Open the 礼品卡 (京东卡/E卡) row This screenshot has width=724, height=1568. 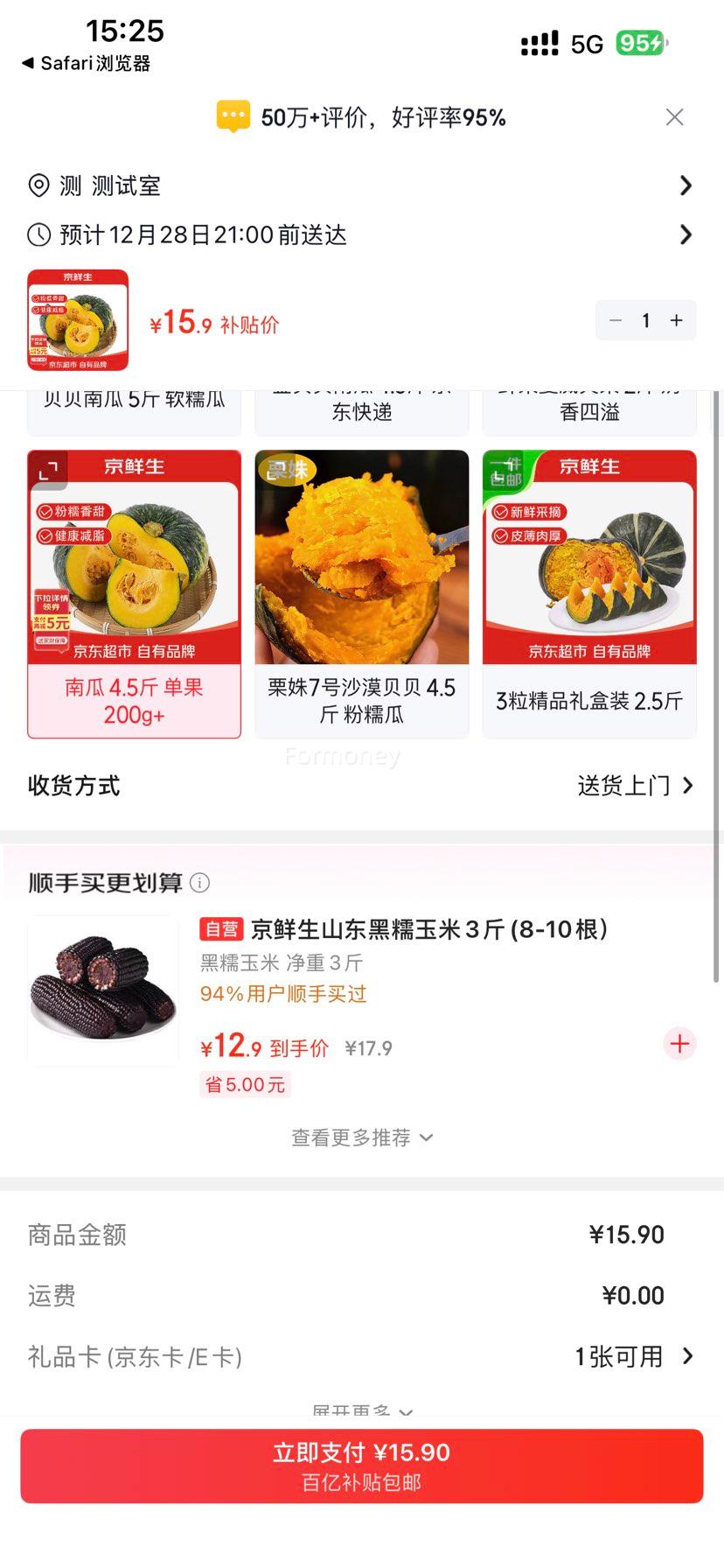click(x=360, y=1357)
